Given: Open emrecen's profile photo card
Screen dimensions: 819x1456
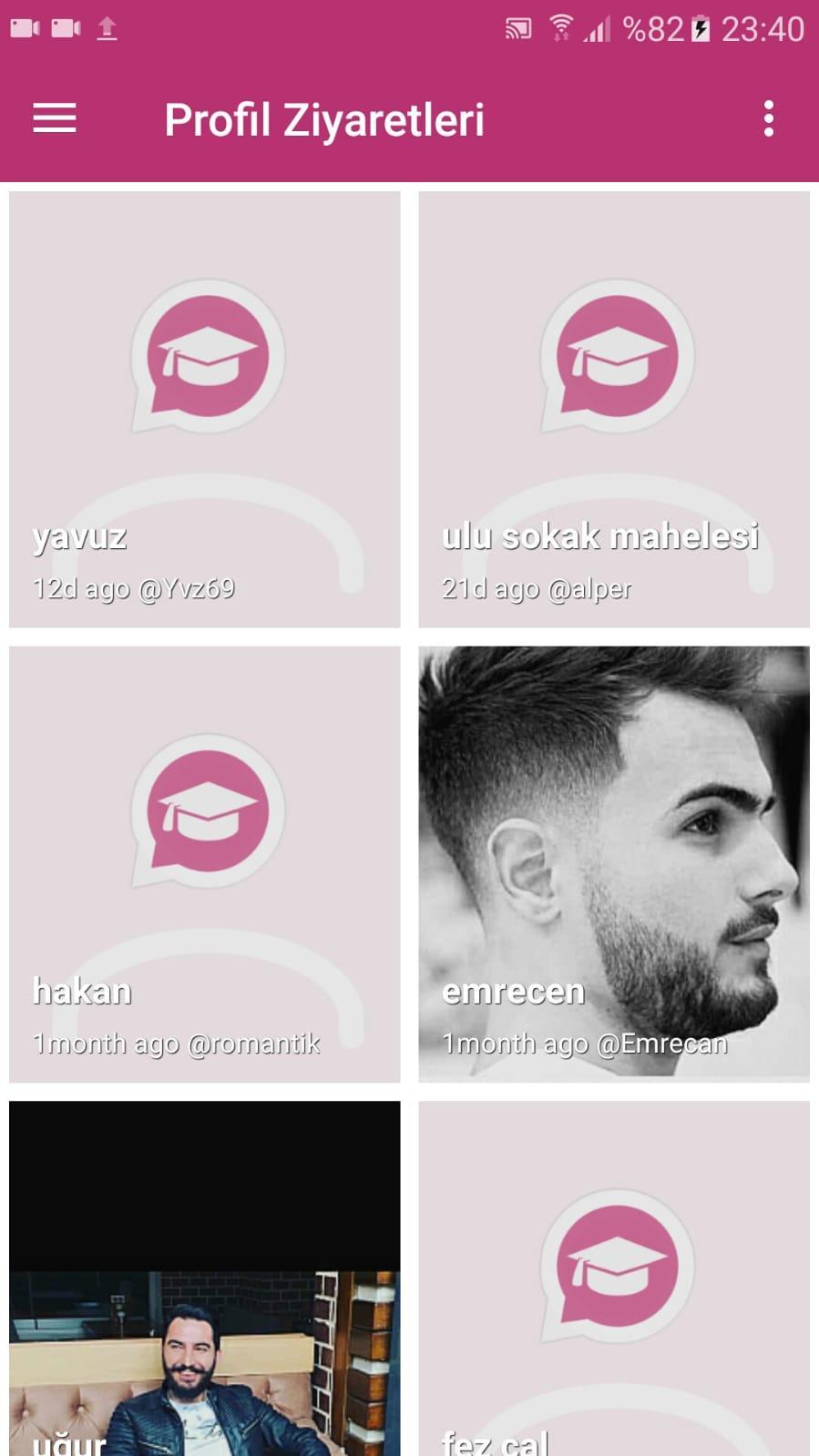Looking at the screenshot, I should (x=613, y=863).
